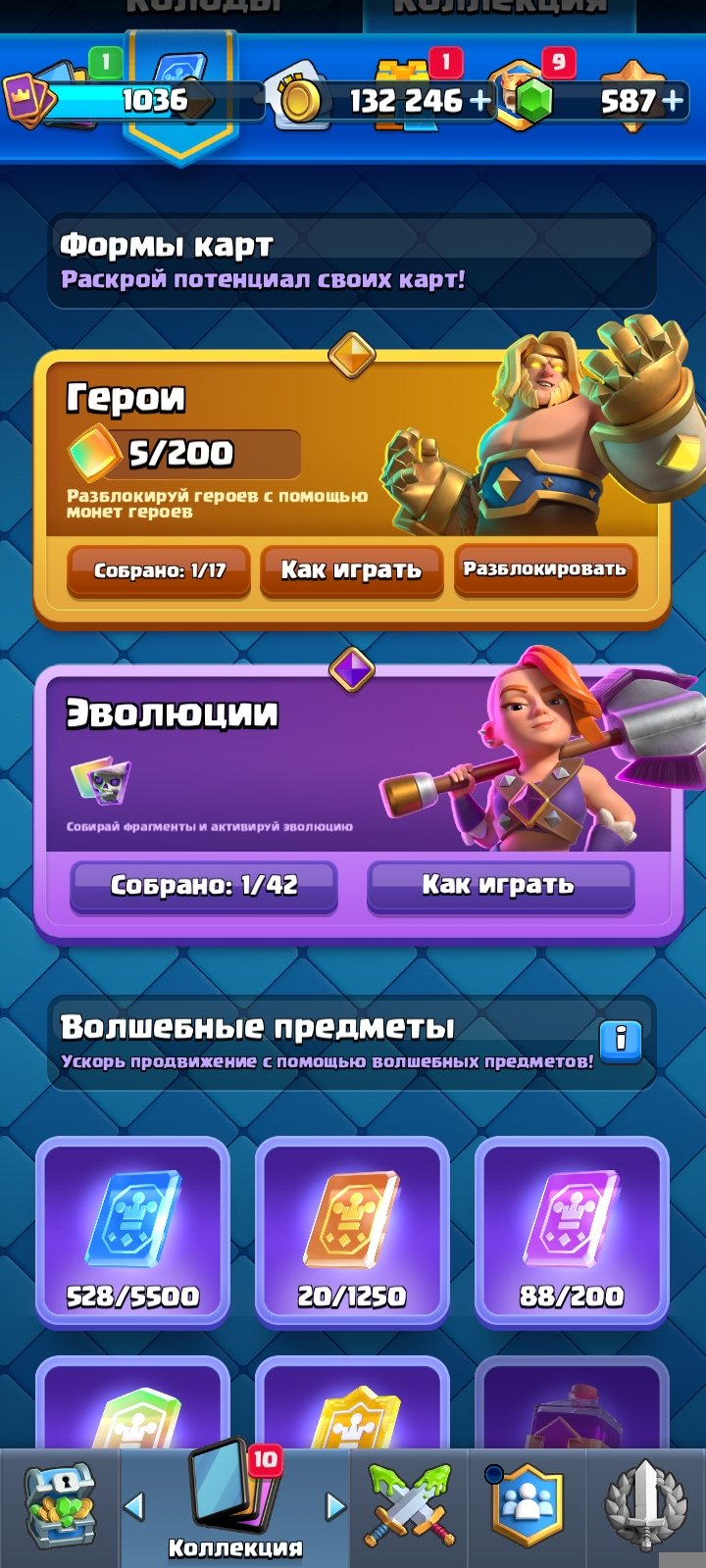Select the purple magic item 88/200
706x1568 pixels.
(572, 1231)
